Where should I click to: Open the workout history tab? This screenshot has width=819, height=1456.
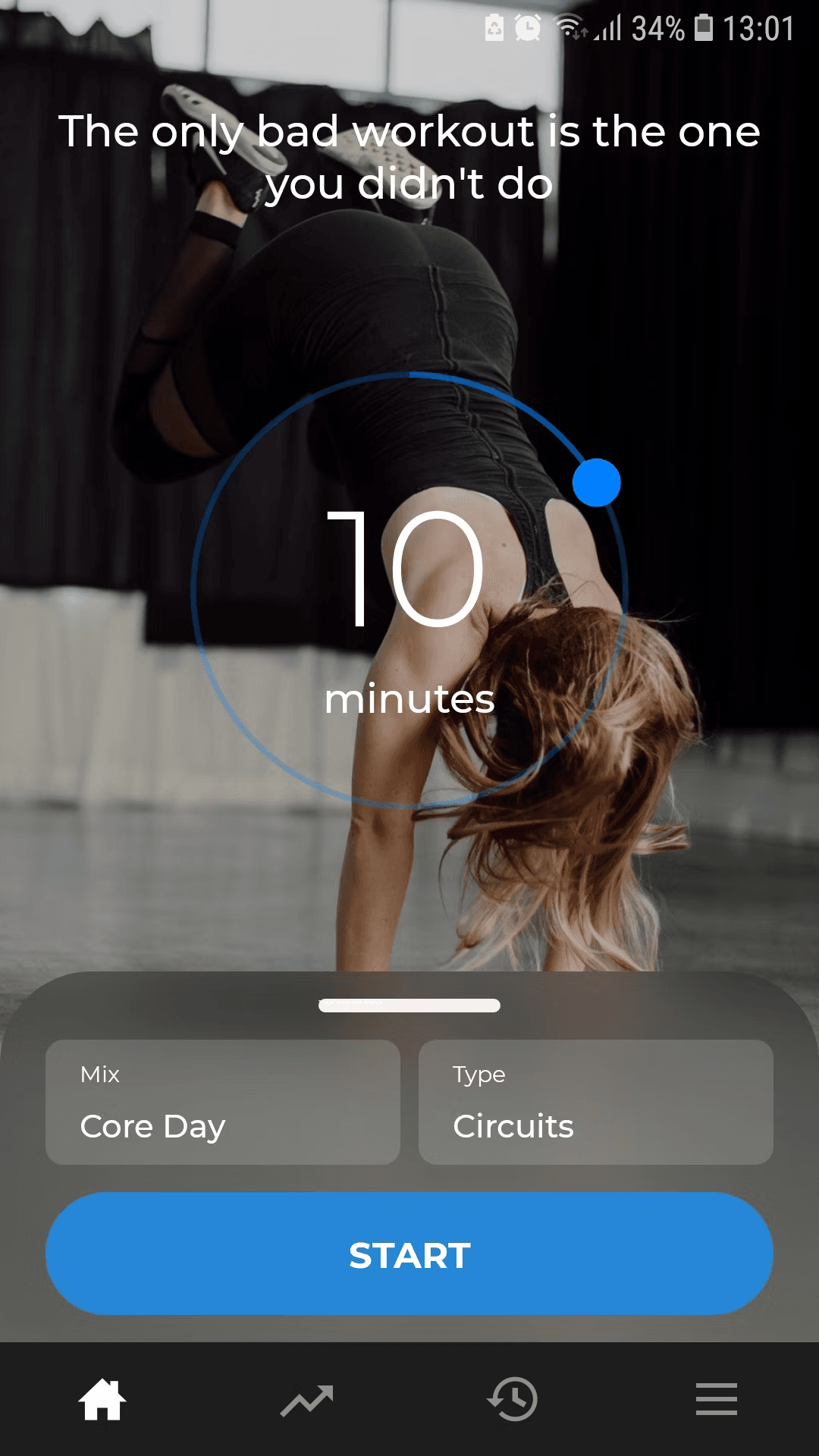512,1399
